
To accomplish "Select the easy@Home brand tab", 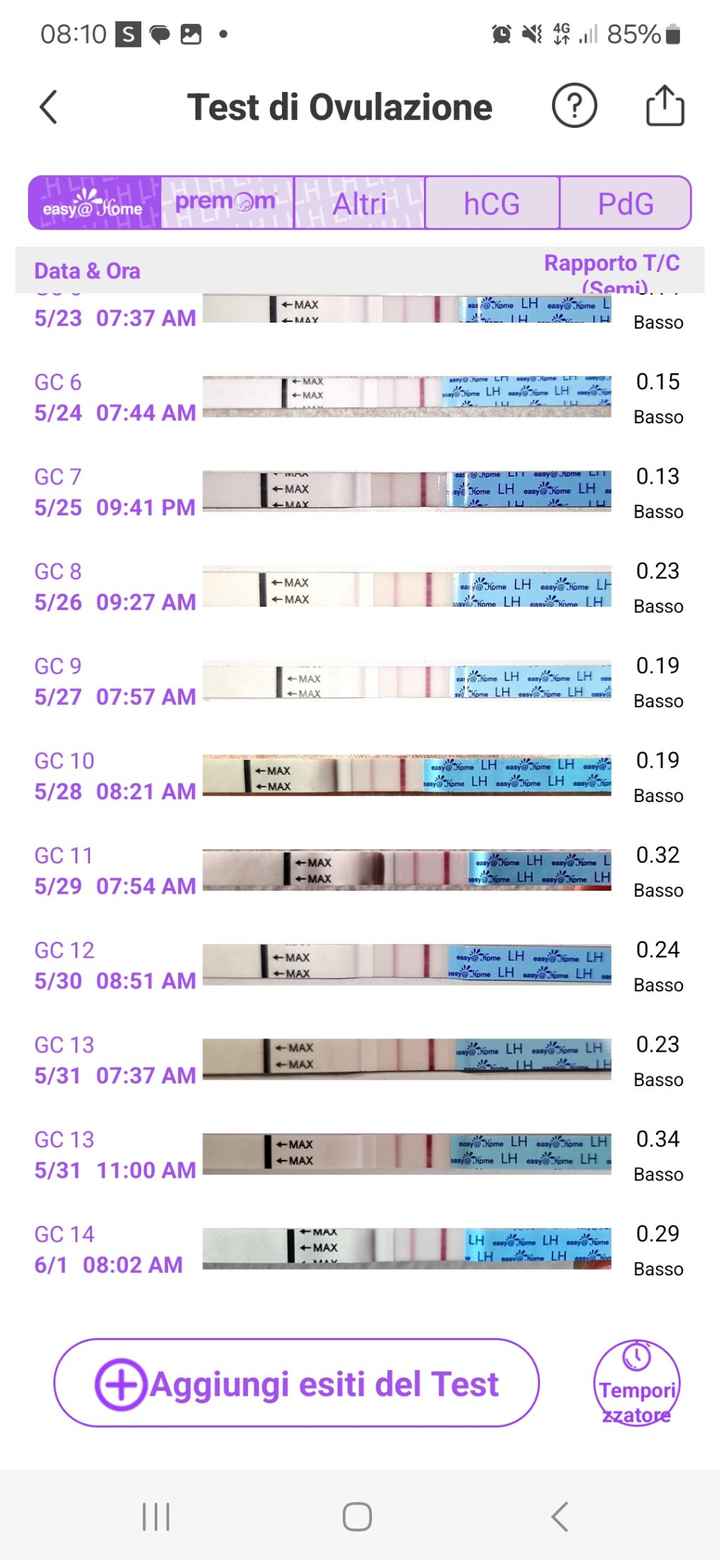I will (x=93, y=204).
